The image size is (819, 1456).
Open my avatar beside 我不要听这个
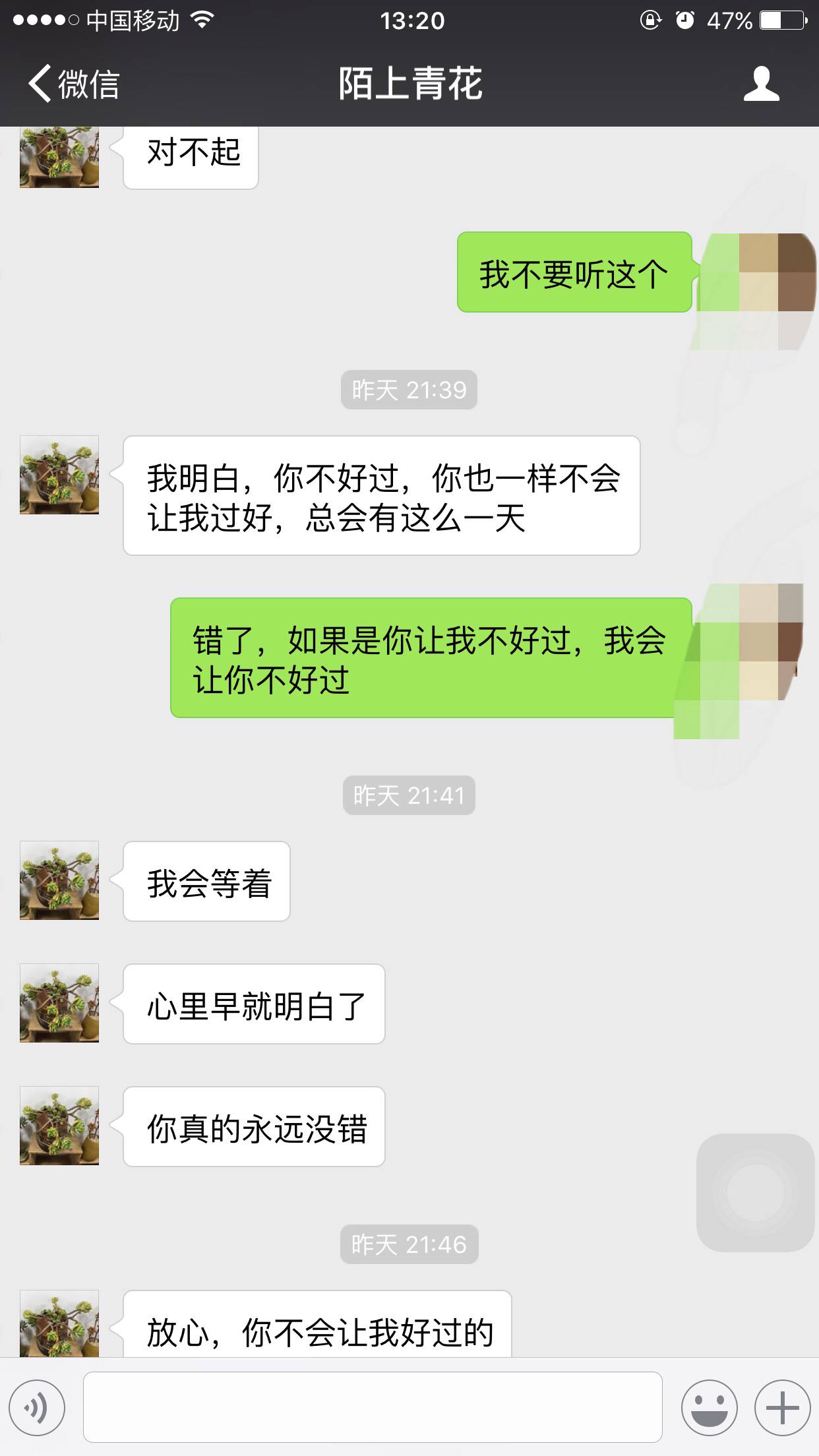(758, 272)
